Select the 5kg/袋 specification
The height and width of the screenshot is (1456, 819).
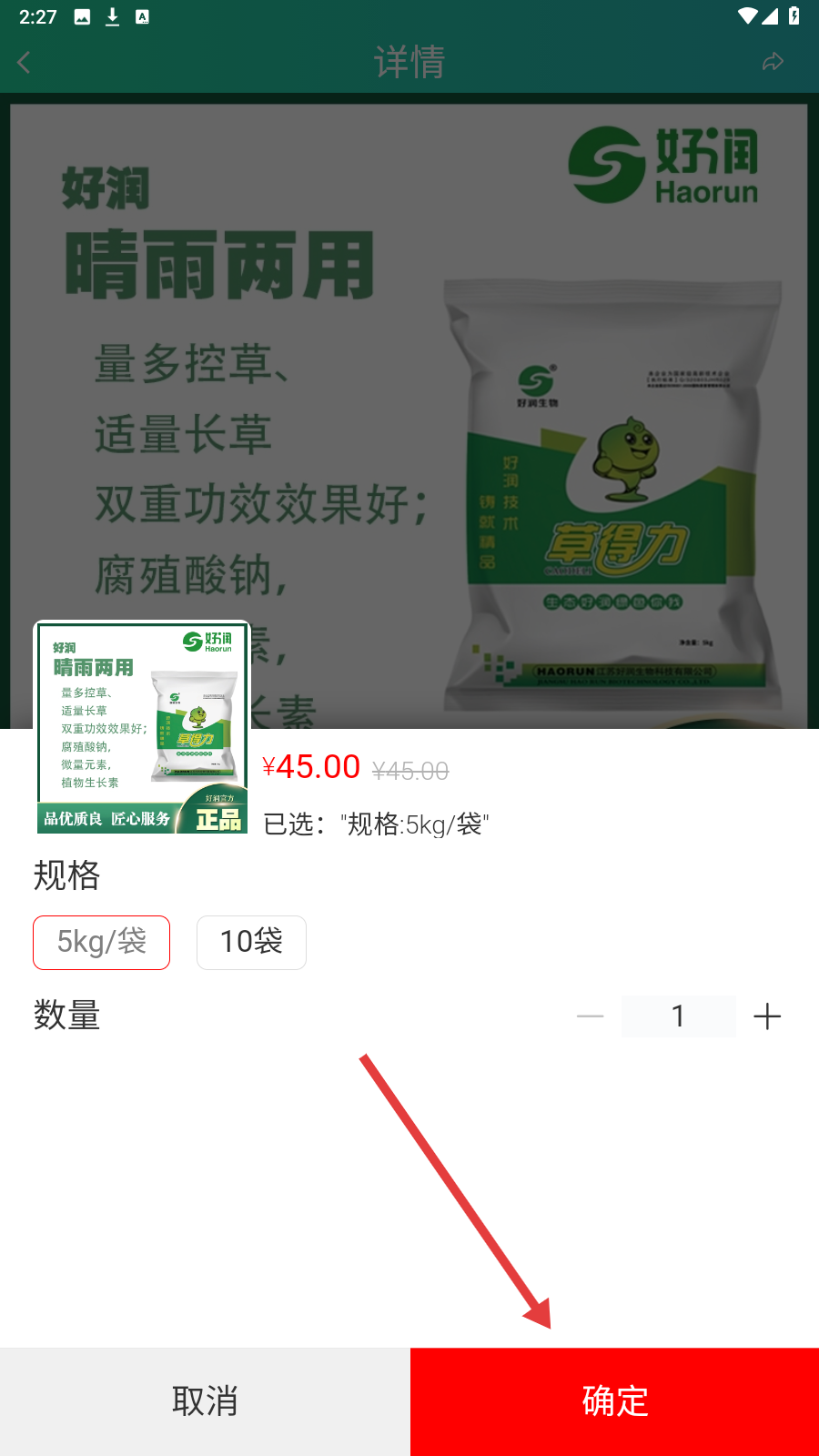click(x=101, y=942)
